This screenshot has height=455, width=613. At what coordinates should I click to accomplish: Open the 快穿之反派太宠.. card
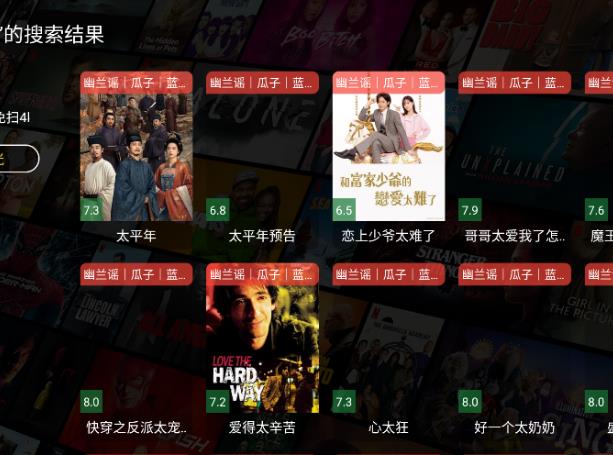coord(136,340)
